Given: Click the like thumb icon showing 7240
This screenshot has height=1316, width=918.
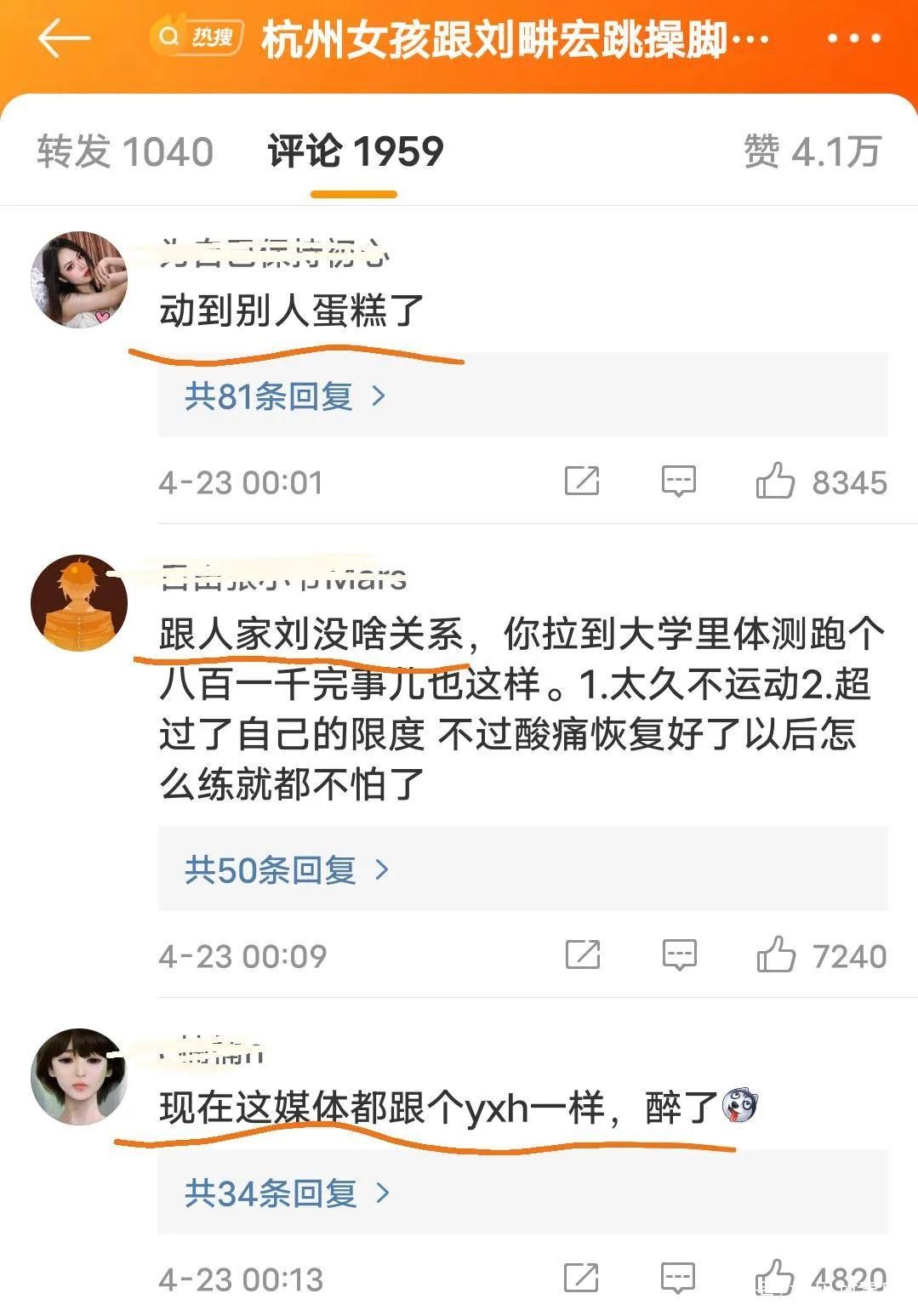Looking at the screenshot, I should point(777,954).
